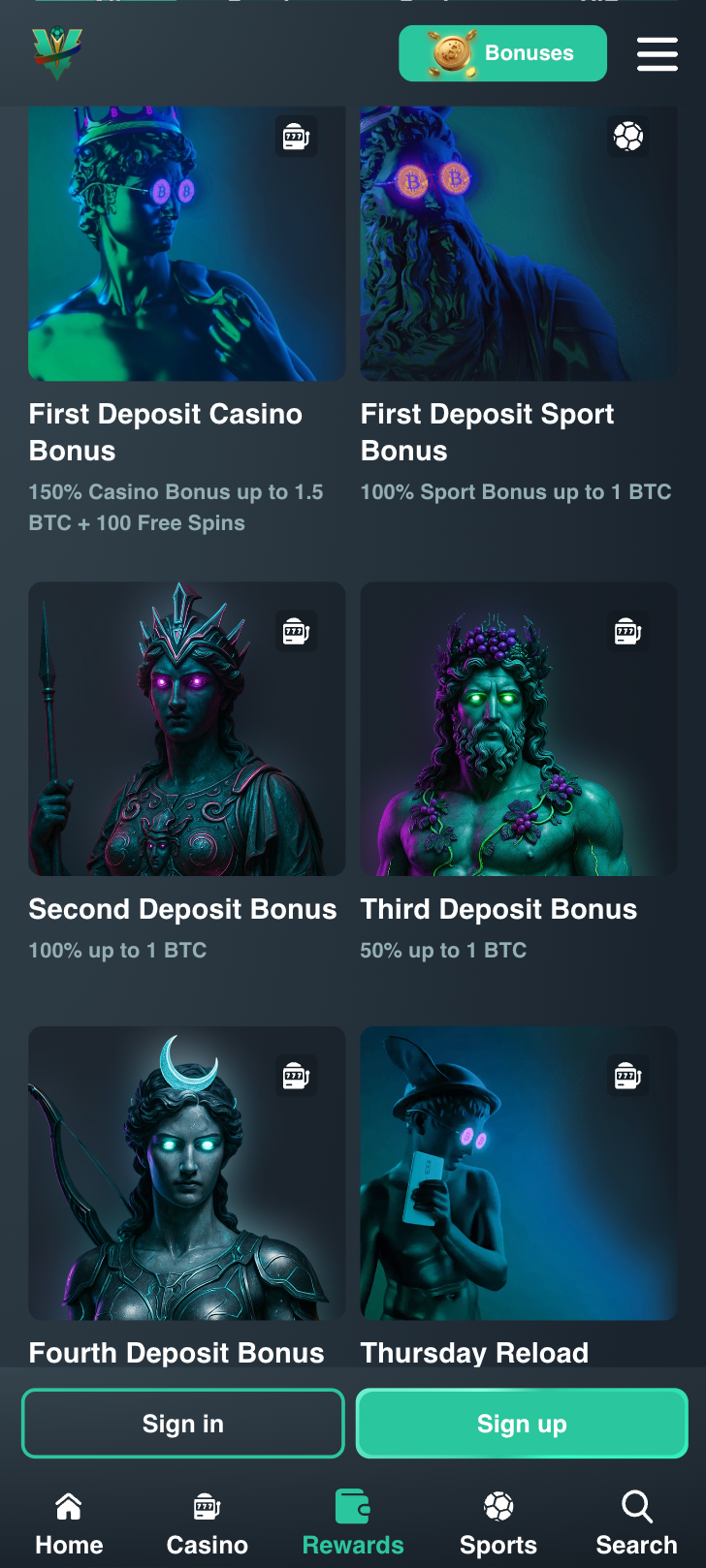Viewport: 706px width, 1568px height.
Task: Tap the Sign up button
Action: [522, 1424]
